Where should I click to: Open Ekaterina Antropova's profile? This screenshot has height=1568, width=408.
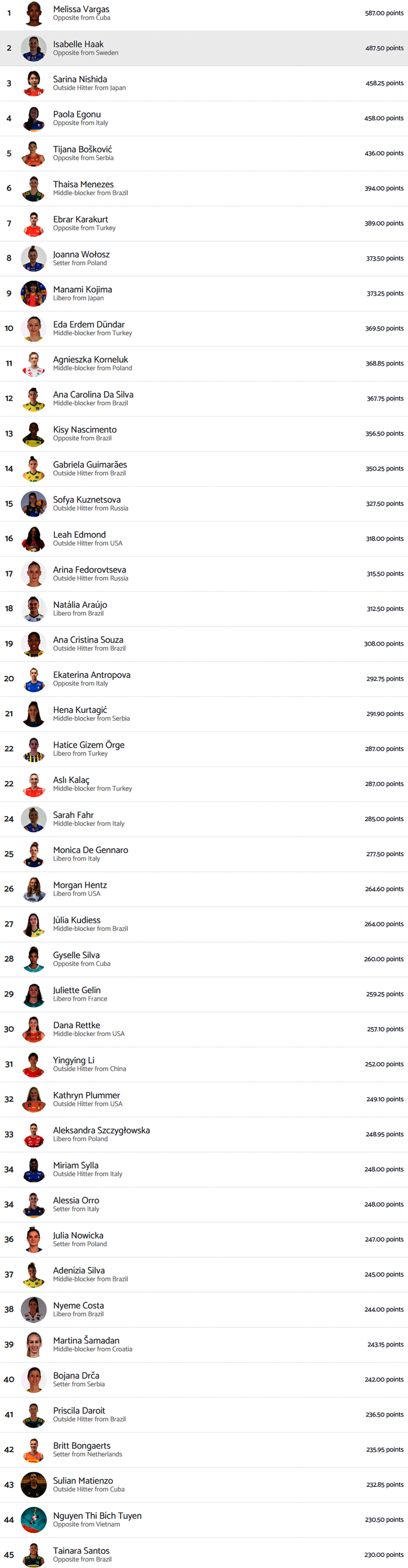click(x=92, y=675)
